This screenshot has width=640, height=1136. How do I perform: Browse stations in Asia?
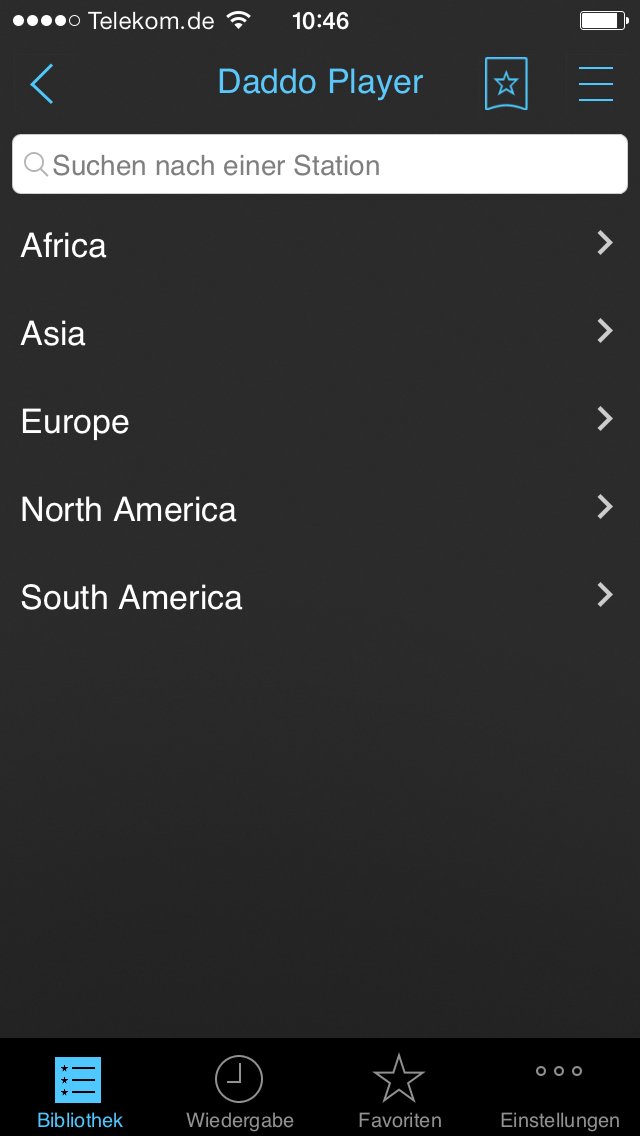pos(320,333)
